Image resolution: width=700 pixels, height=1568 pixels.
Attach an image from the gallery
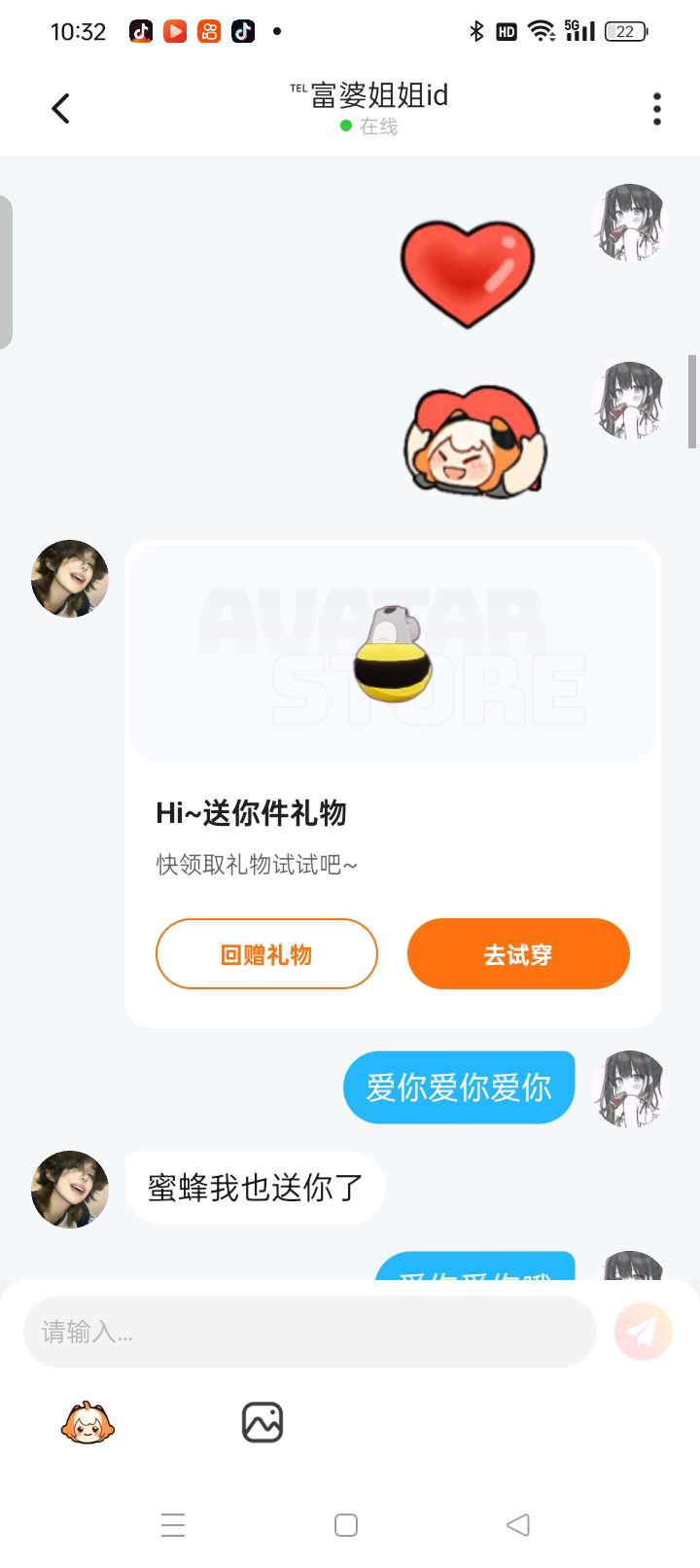coord(262,1423)
